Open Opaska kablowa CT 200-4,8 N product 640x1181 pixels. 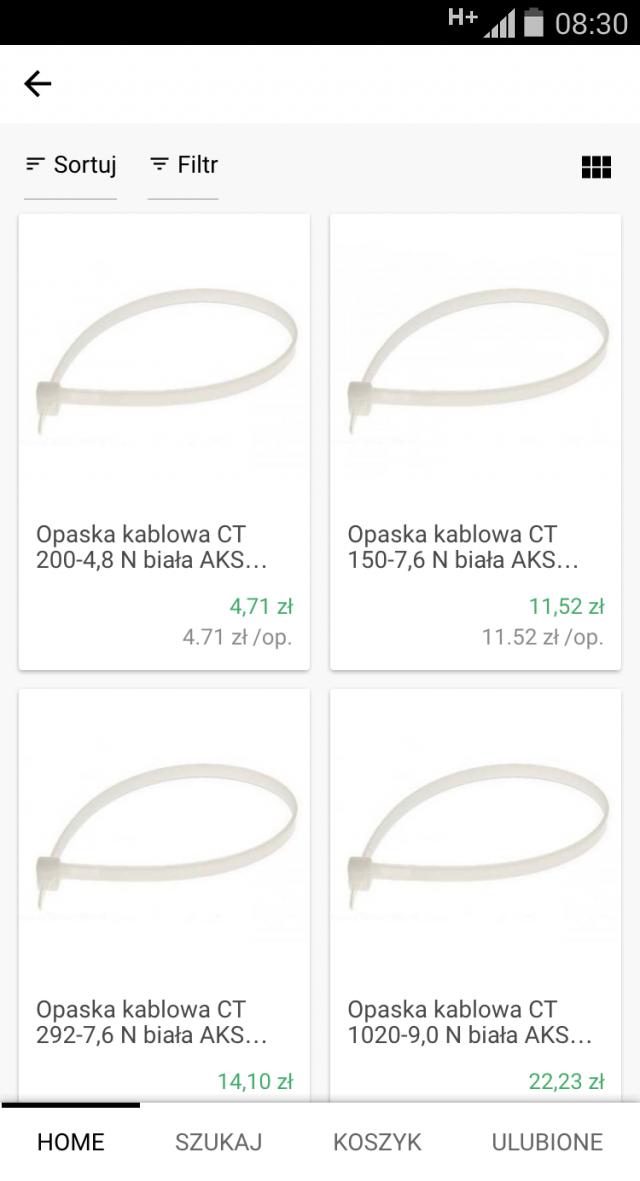click(x=164, y=441)
